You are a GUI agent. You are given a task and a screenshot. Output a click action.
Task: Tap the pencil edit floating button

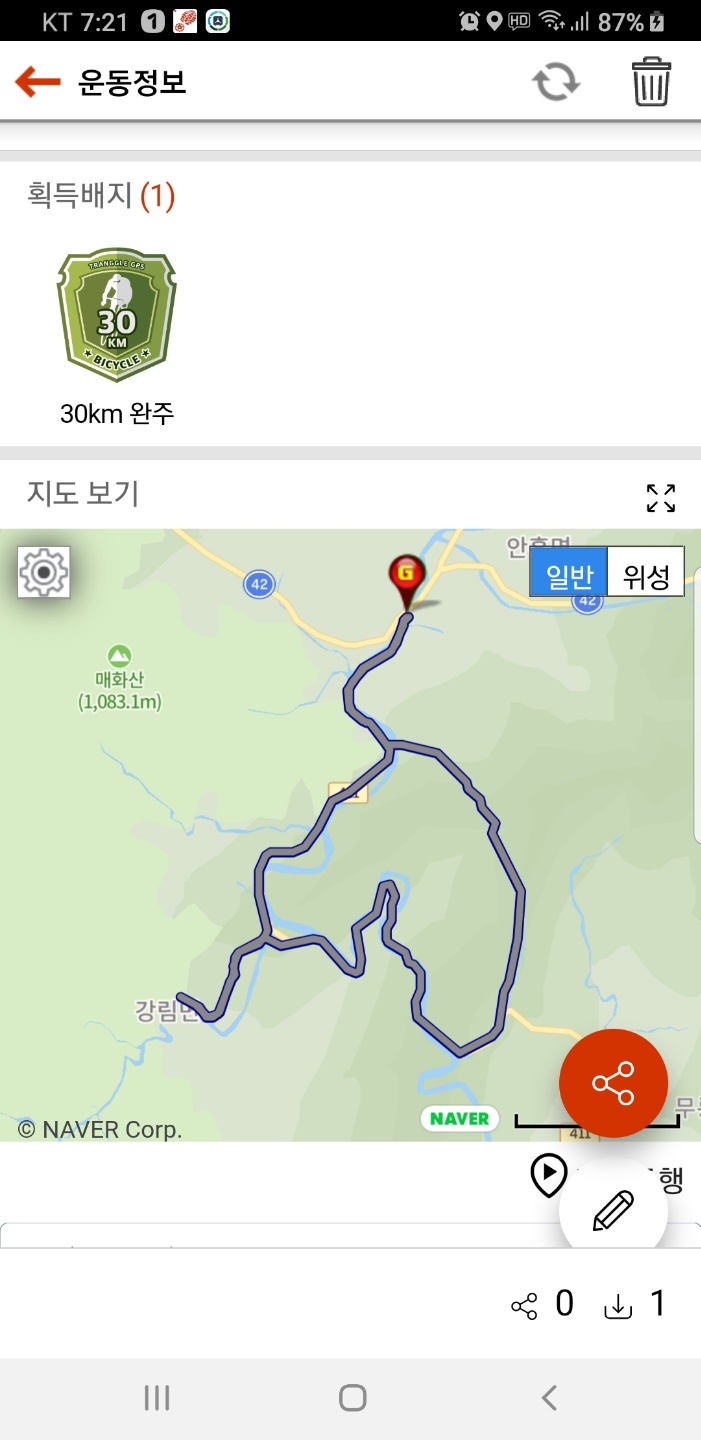click(613, 1210)
